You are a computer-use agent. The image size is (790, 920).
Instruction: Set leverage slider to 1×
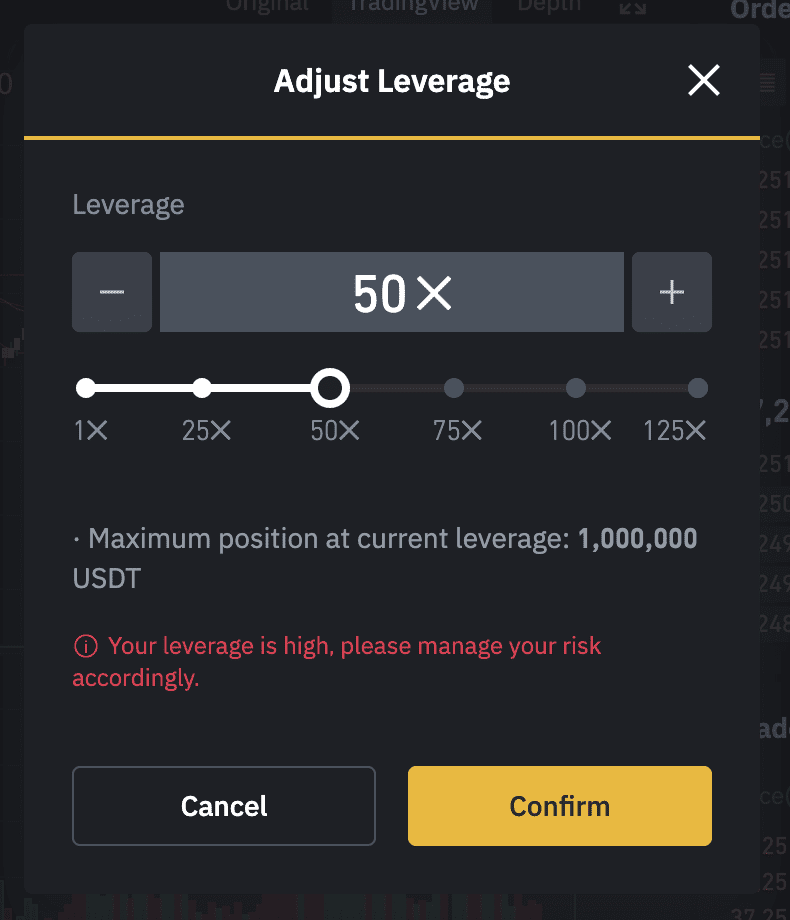coord(86,388)
